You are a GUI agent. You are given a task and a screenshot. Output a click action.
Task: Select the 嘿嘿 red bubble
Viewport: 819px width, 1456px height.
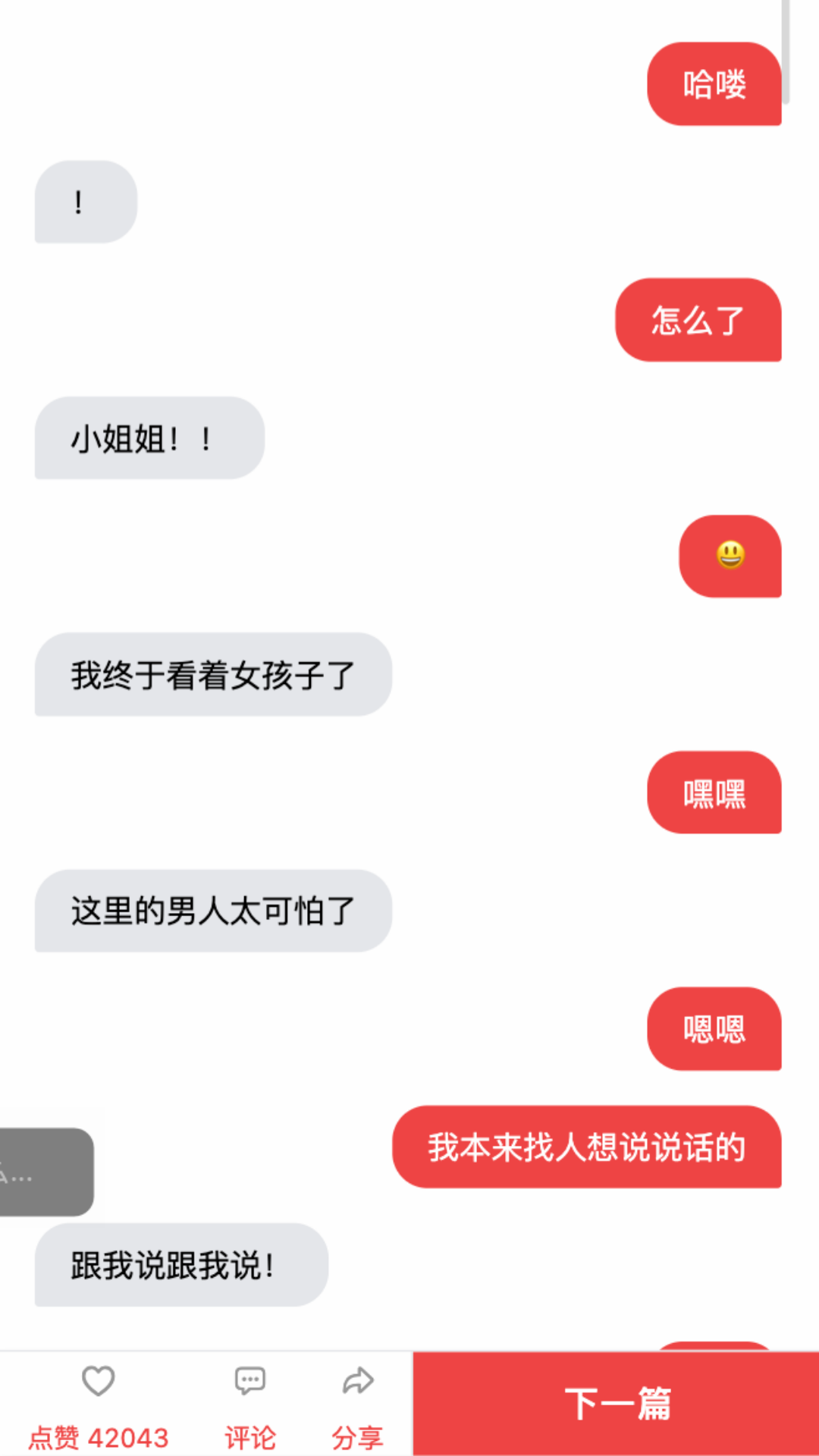click(714, 793)
